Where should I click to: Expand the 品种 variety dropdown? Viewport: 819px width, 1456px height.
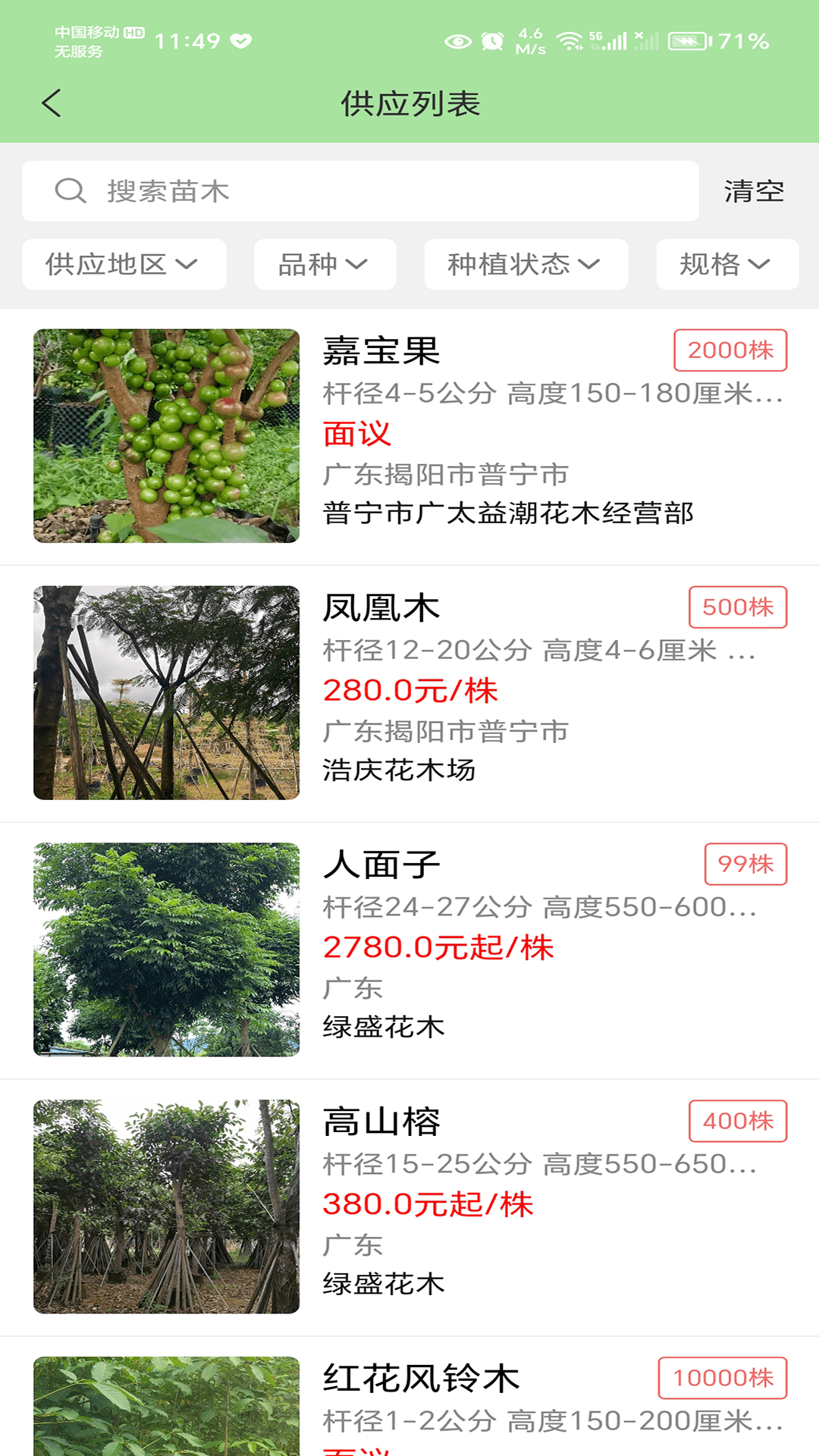(x=325, y=264)
